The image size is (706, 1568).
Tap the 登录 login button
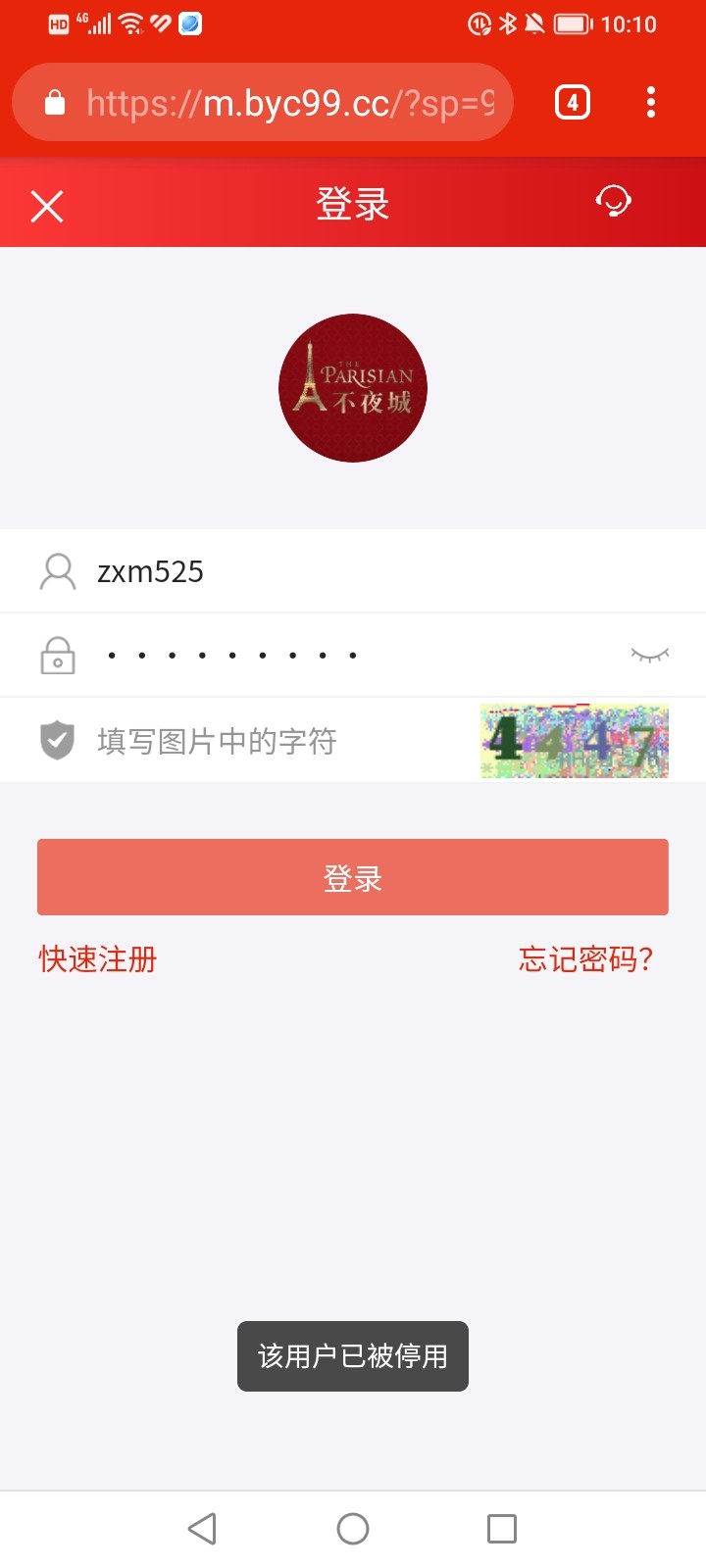coord(353,877)
